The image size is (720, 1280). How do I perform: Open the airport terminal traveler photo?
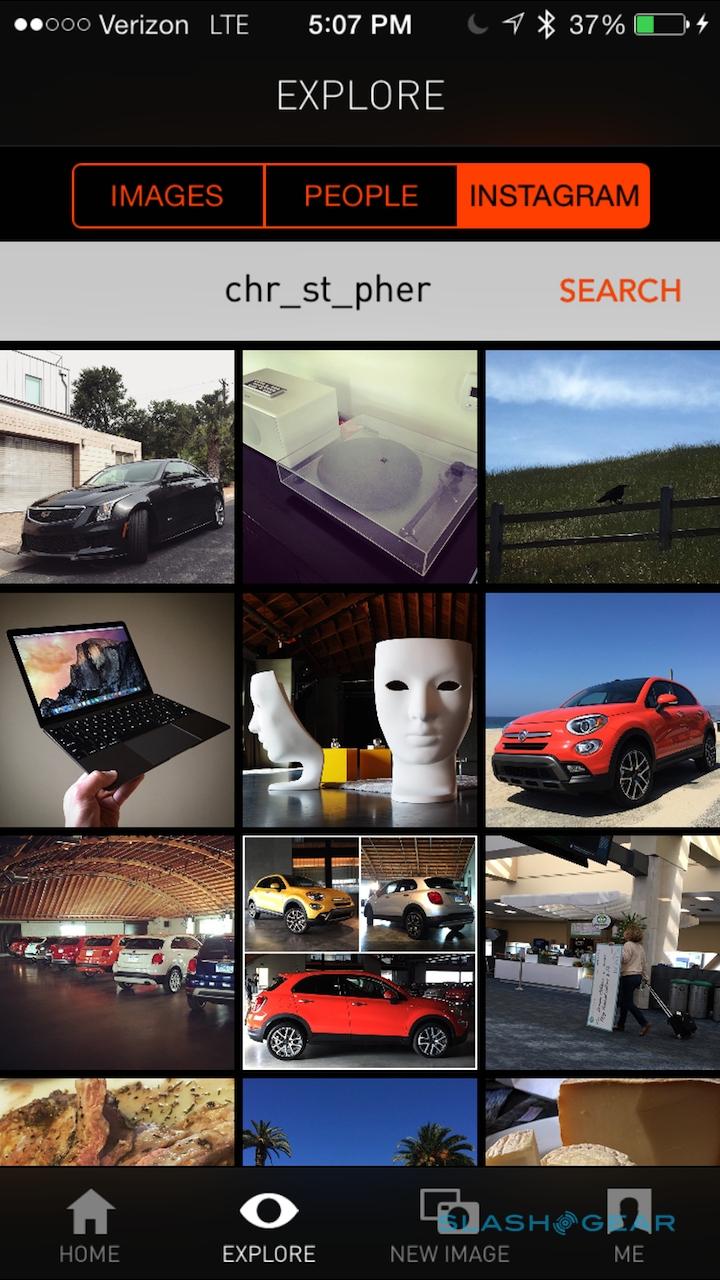pyautogui.click(x=603, y=953)
